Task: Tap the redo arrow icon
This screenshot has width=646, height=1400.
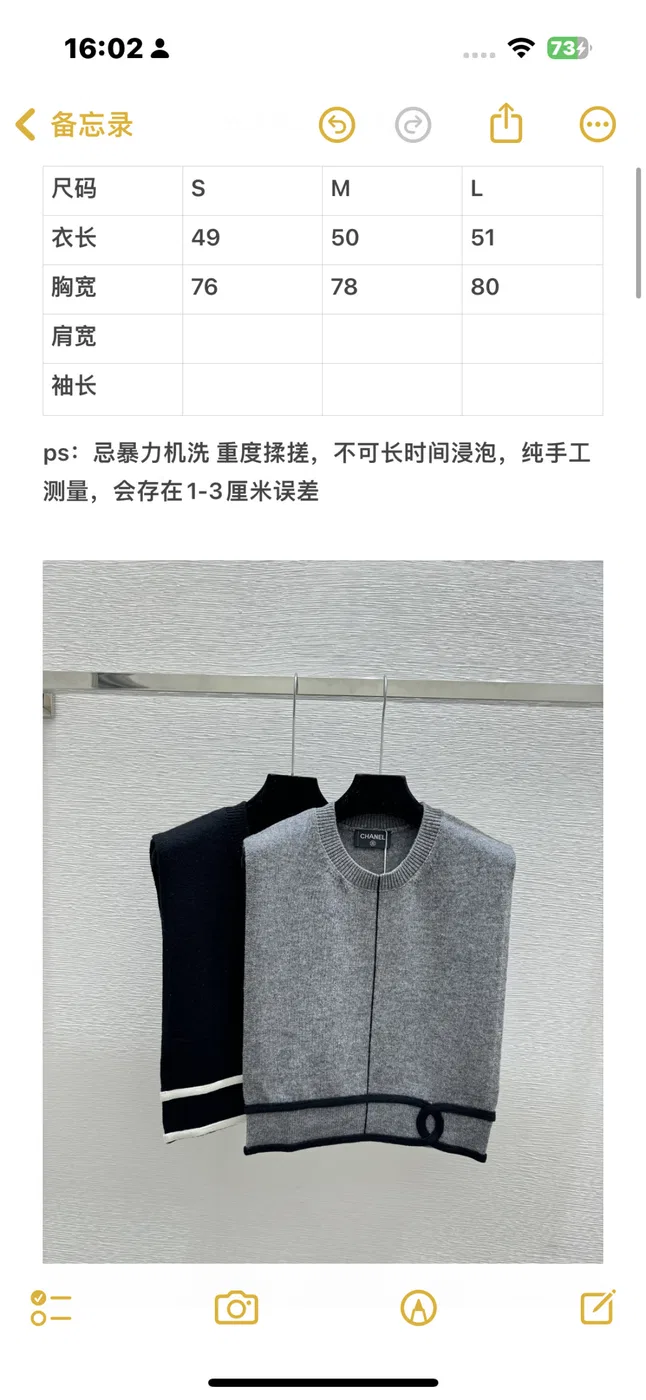Action: 413,125
